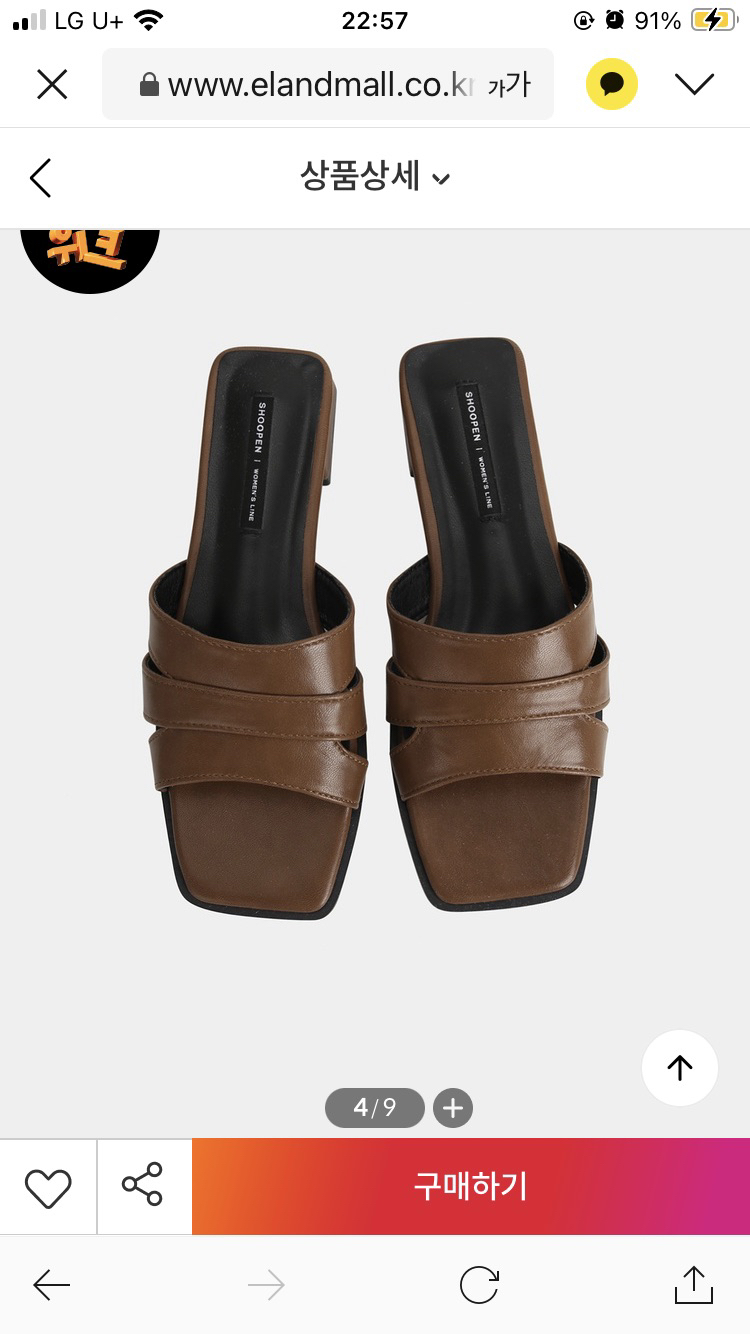
Task: Go back from product detail page
Action: pyautogui.click(x=40, y=178)
